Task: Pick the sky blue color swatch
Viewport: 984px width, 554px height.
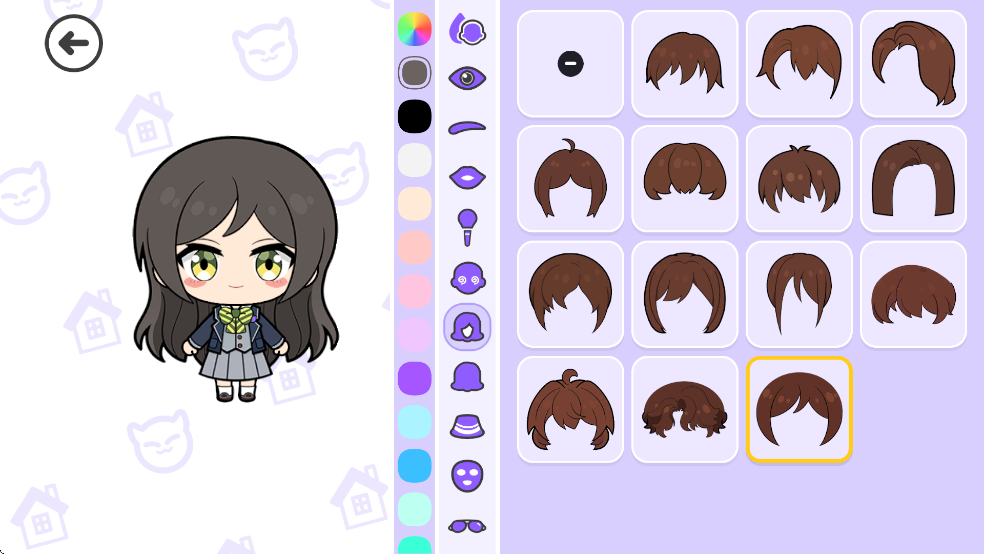Action: click(414, 466)
